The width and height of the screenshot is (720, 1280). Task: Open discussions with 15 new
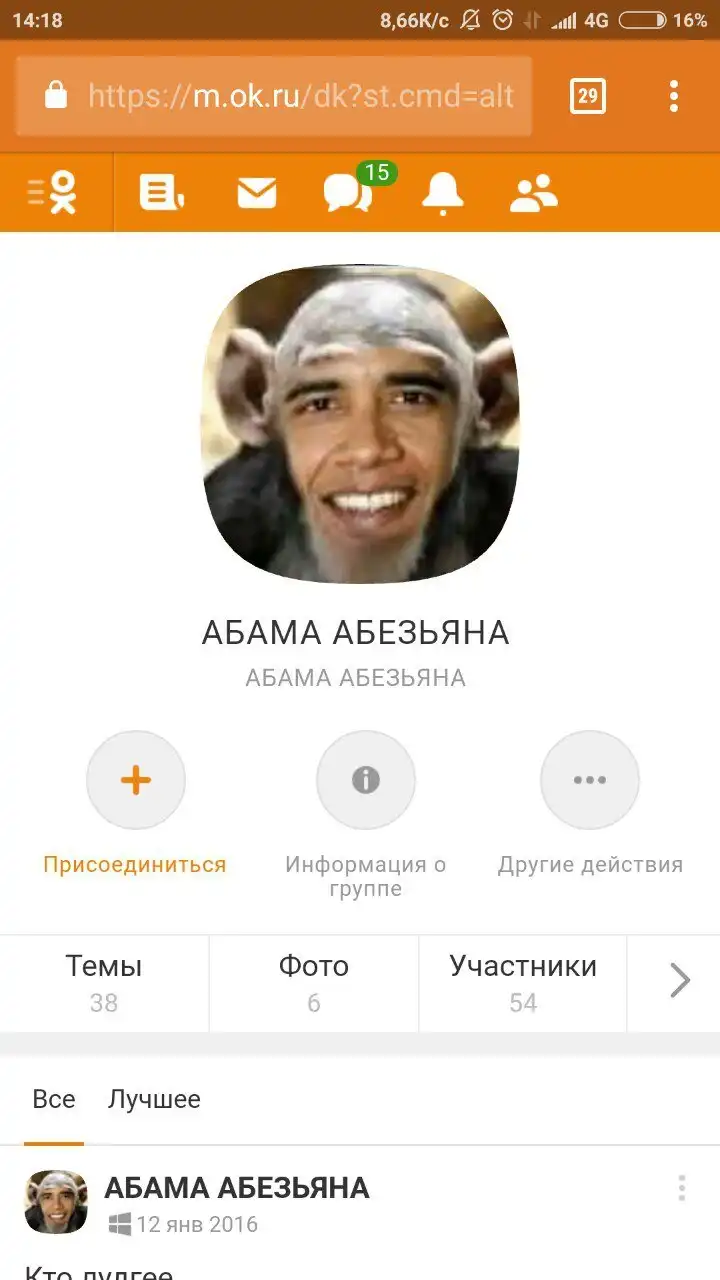(x=350, y=192)
